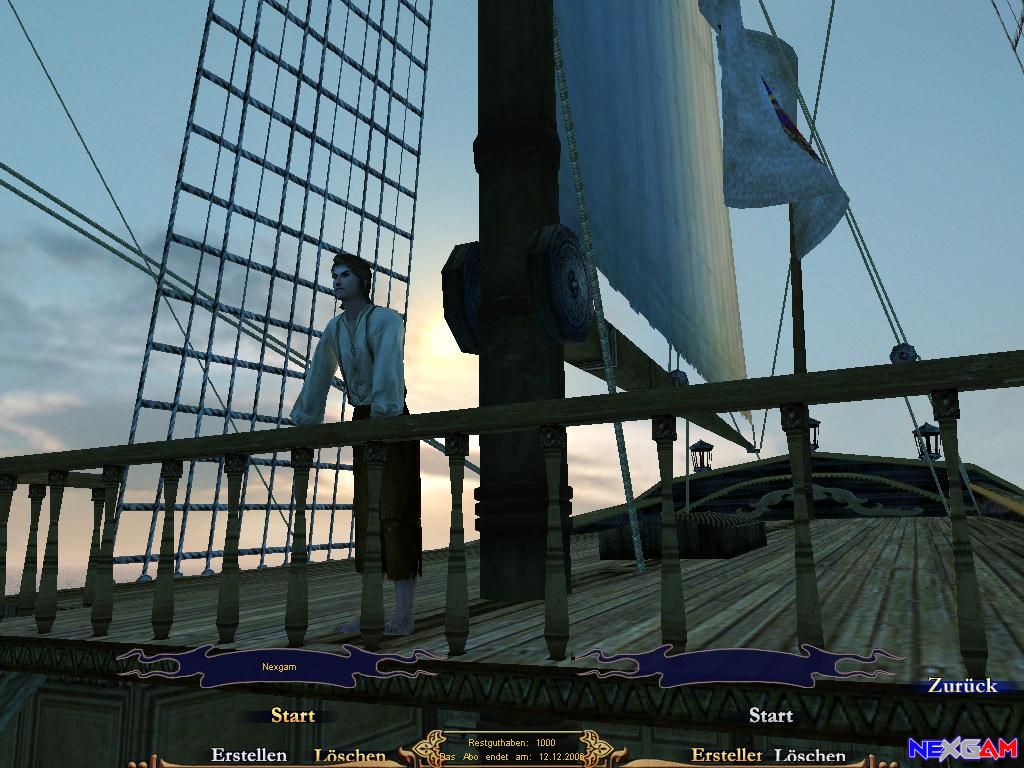Image resolution: width=1024 pixels, height=768 pixels.
Task: Tap Erstellen under the Nexgam slot
Action: click(249, 756)
